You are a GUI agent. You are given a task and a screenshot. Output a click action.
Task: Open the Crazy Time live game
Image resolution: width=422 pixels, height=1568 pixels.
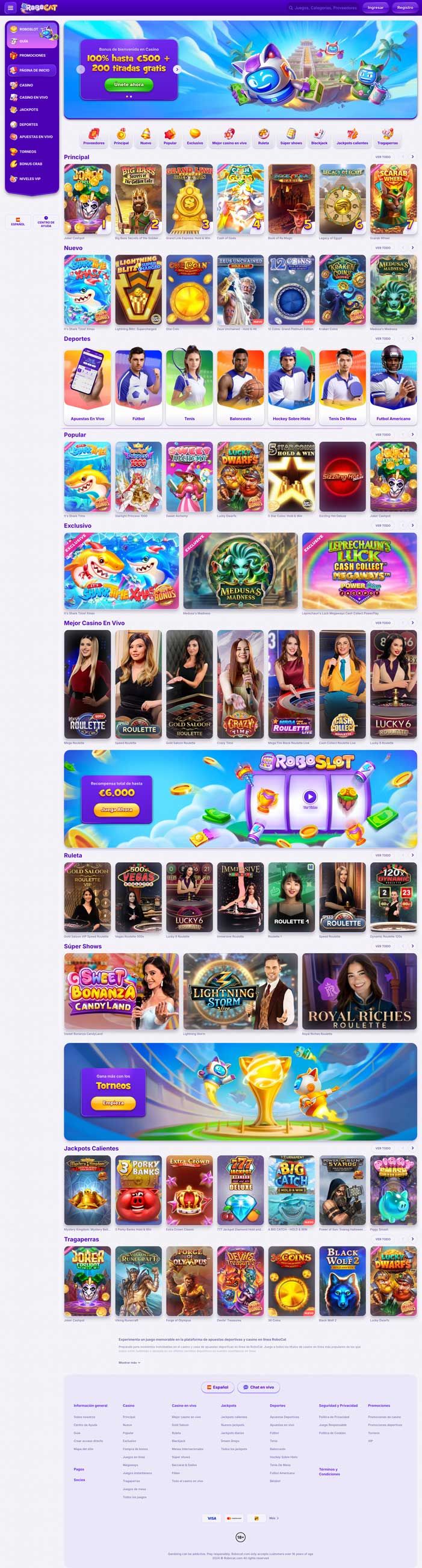(241, 684)
